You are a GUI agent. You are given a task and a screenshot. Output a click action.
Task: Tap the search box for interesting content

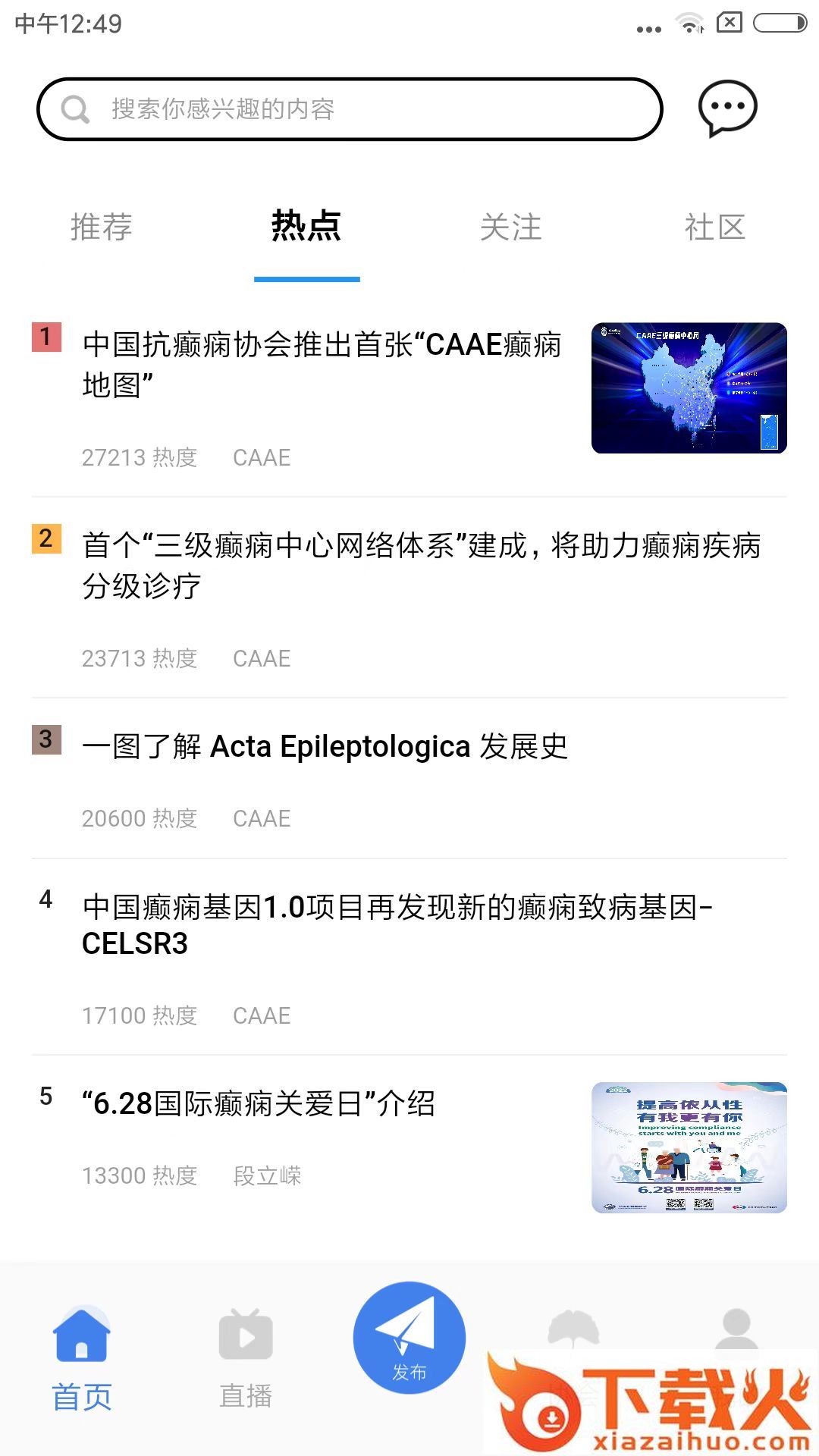[x=349, y=109]
